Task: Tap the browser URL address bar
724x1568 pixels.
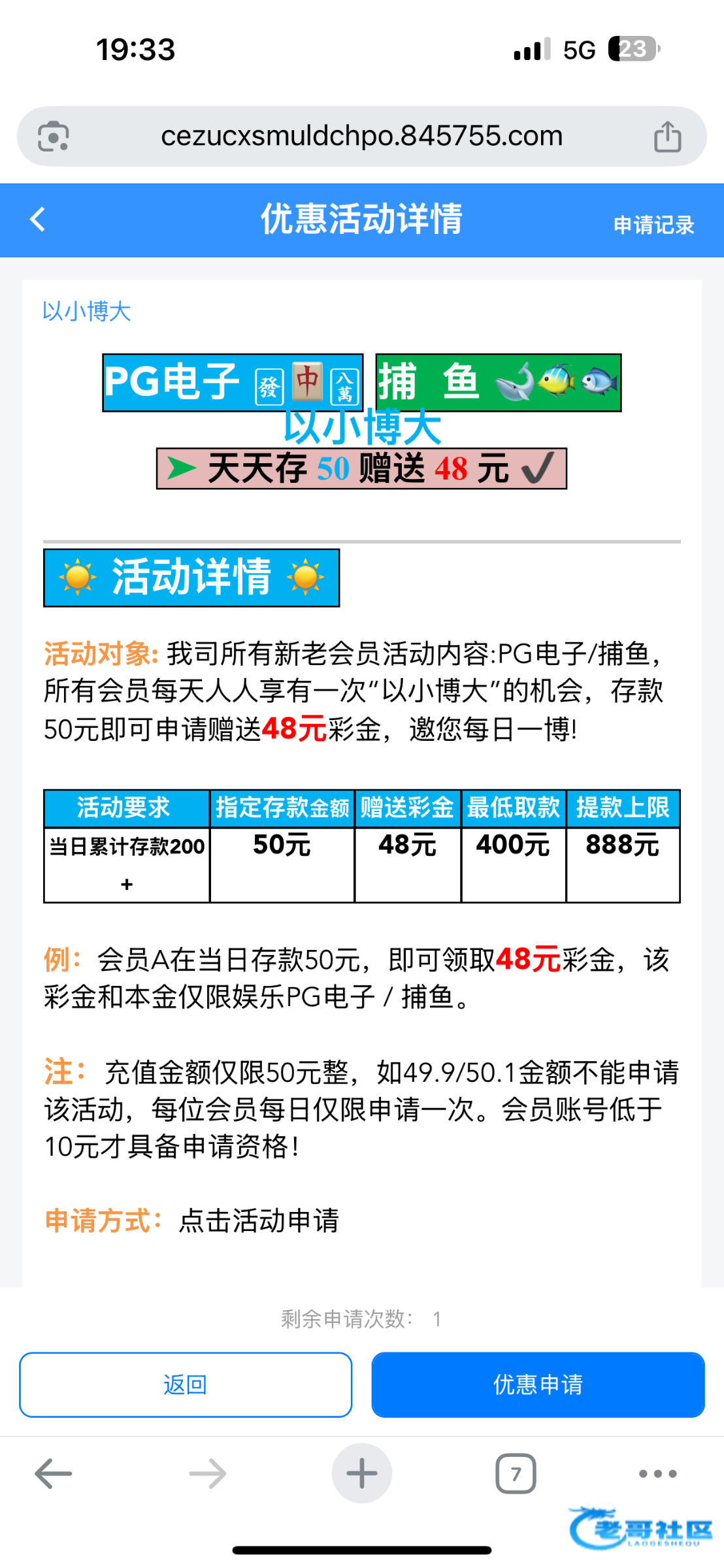Action: pyautogui.click(x=361, y=136)
